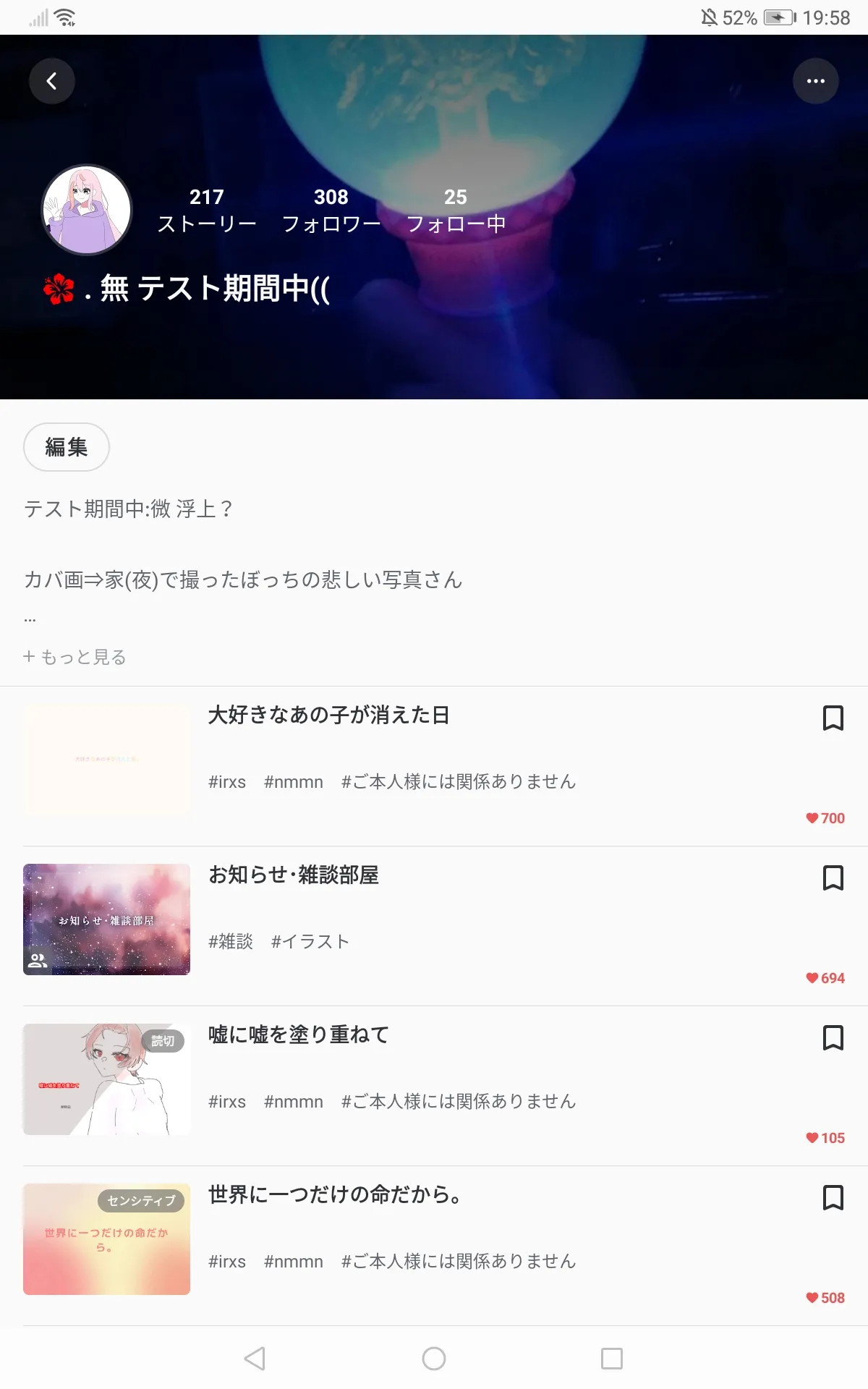The image size is (868, 1389).
Task: Tap the system home button
Action: click(x=434, y=1359)
